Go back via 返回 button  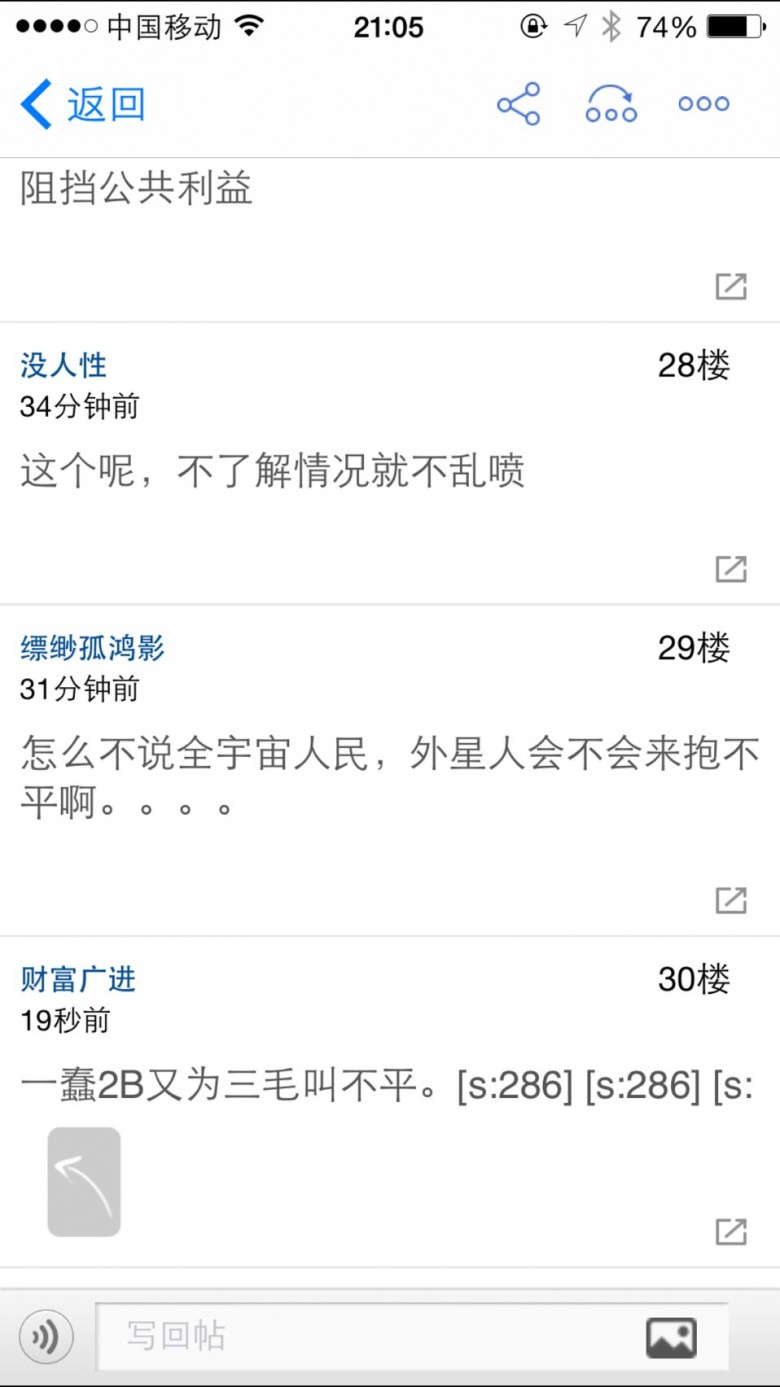point(83,105)
